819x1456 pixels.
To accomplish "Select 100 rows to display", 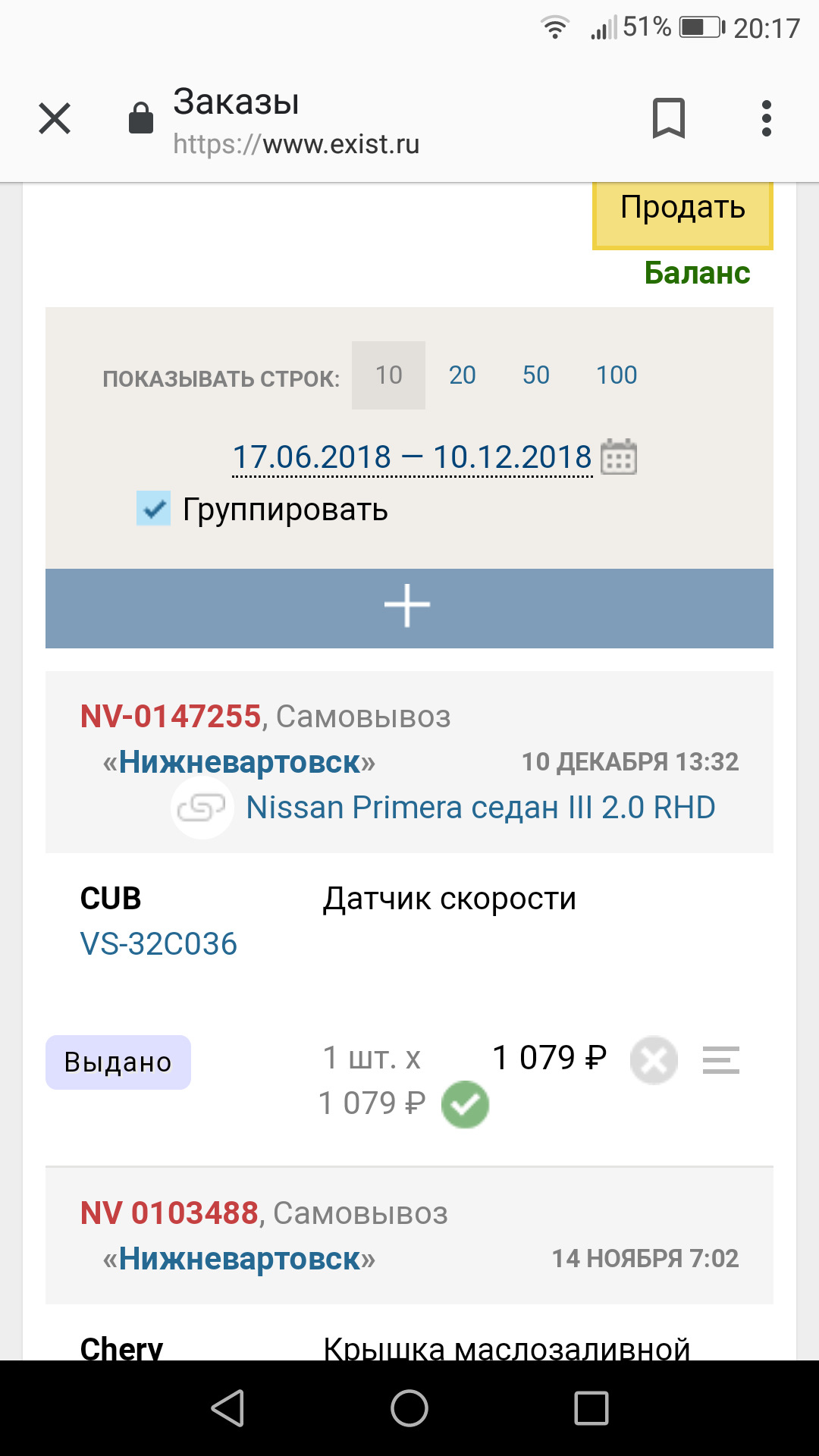I will [x=615, y=375].
